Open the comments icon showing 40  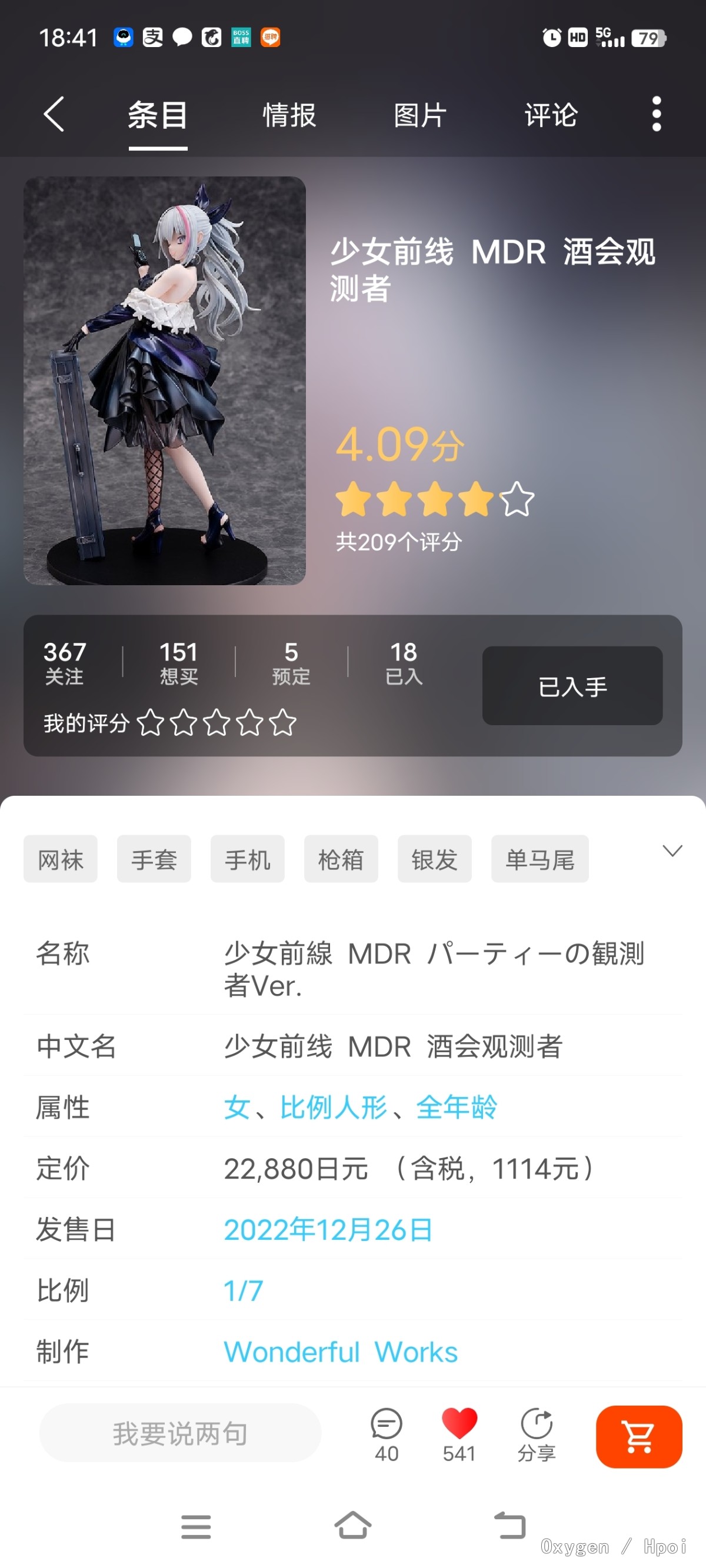[386, 1433]
